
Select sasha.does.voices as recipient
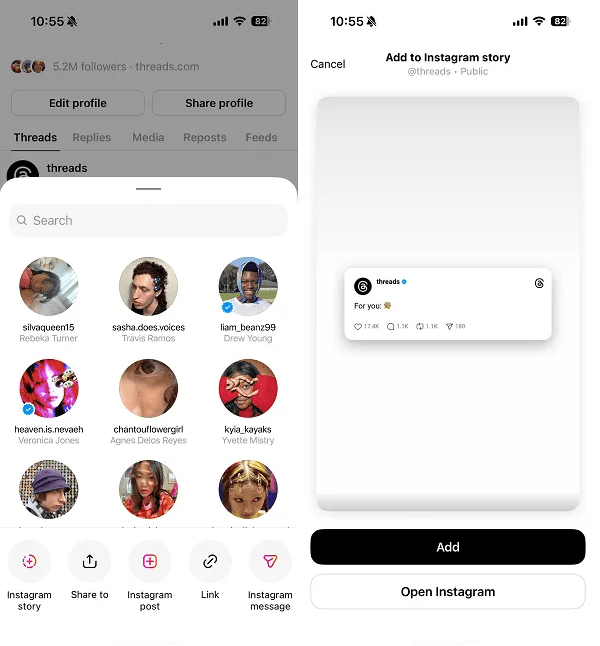(x=148, y=287)
